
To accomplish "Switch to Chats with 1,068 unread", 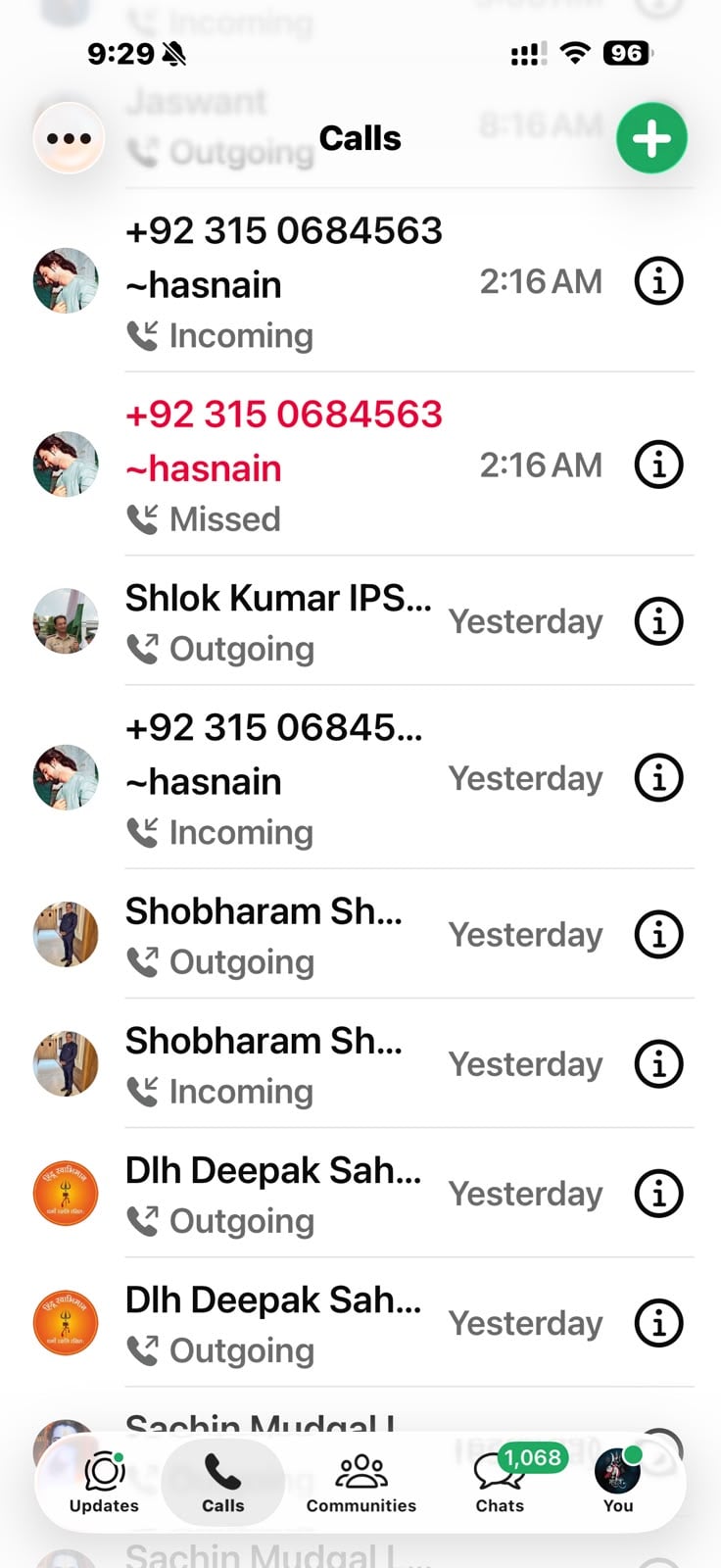I will [501, 1483].
